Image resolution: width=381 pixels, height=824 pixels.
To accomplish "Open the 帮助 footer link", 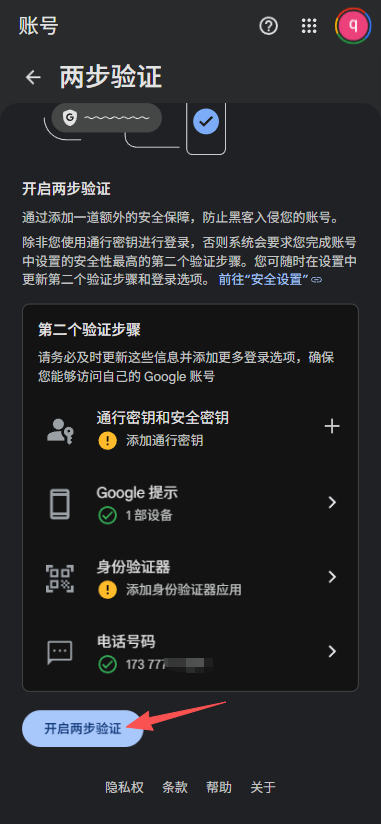I will click(219, 787).
